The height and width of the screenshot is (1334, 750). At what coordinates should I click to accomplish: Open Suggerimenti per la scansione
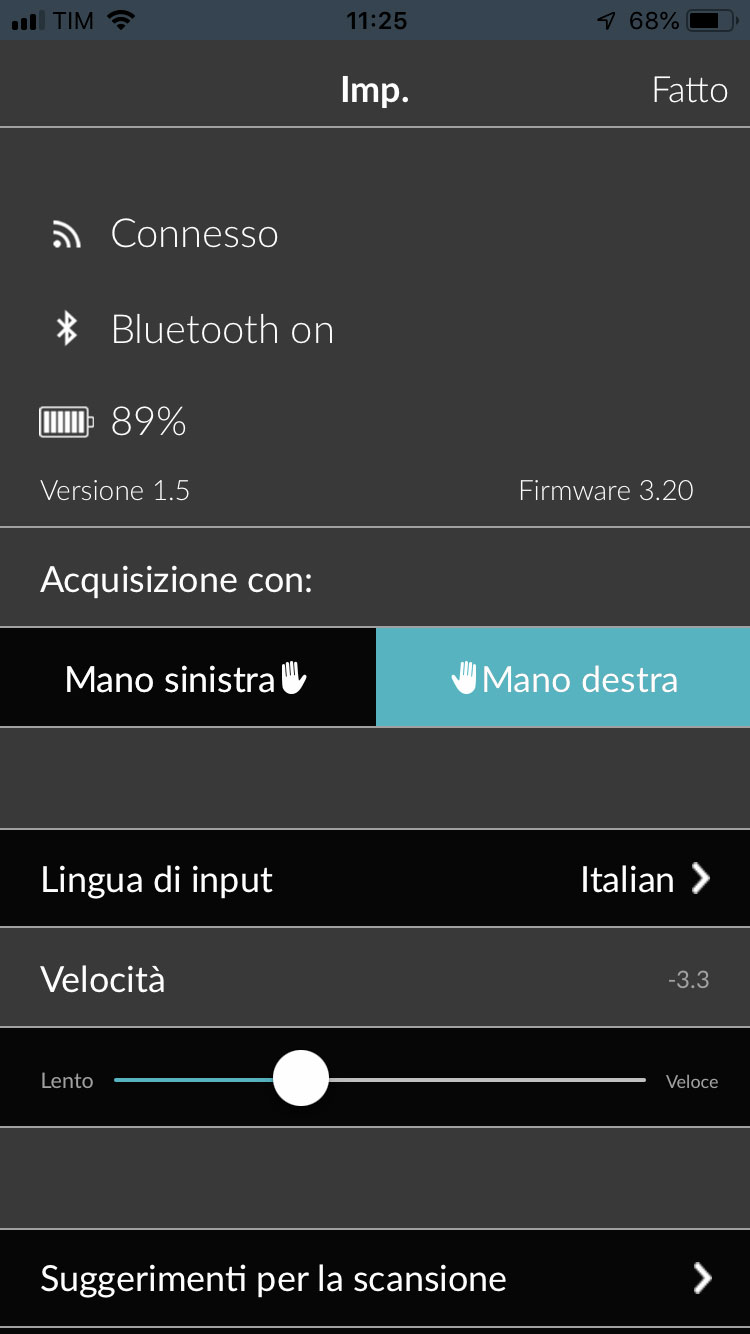click(375, 1278)
